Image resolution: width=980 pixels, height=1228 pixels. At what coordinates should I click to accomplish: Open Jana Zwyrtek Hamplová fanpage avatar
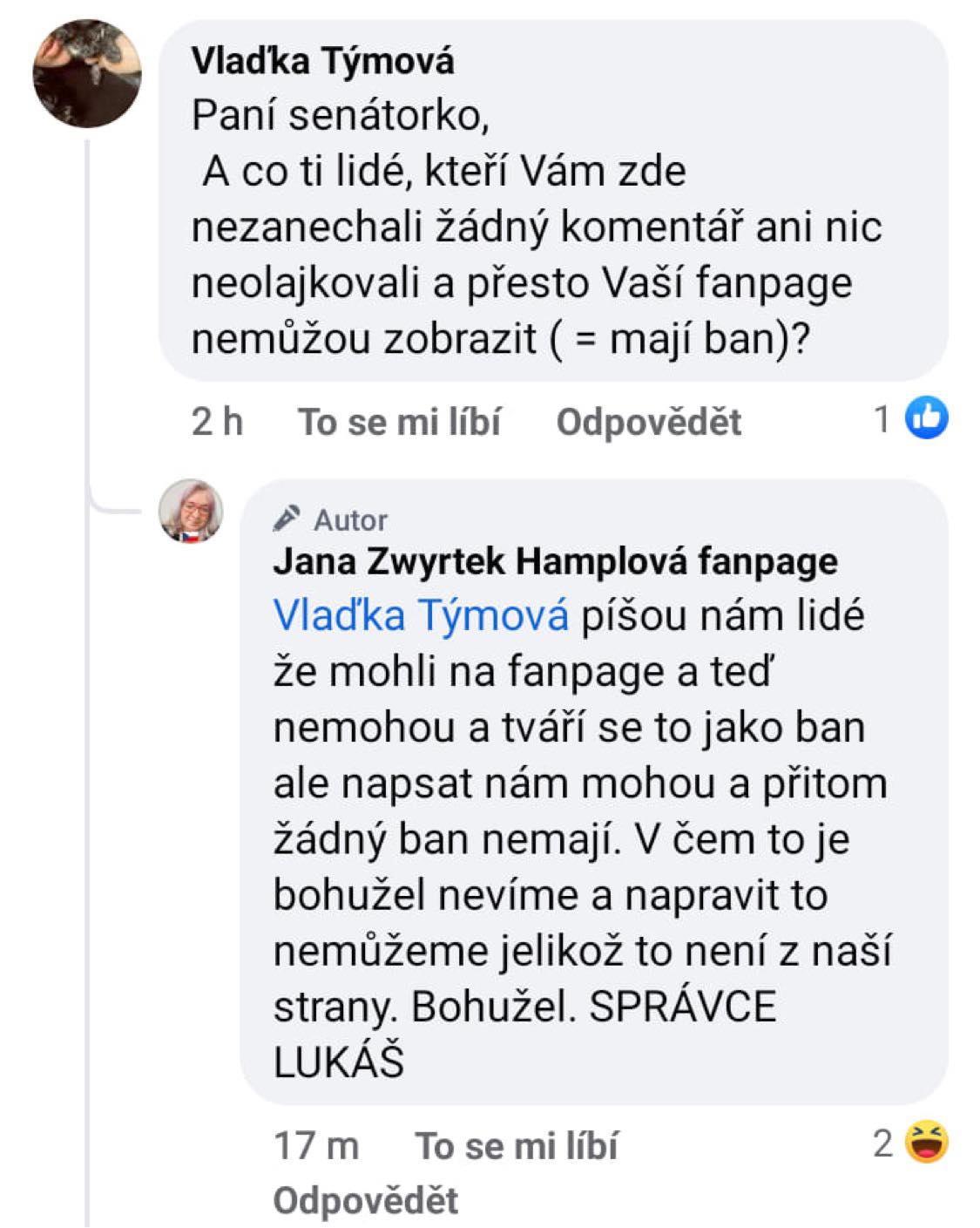click(191, 511)
